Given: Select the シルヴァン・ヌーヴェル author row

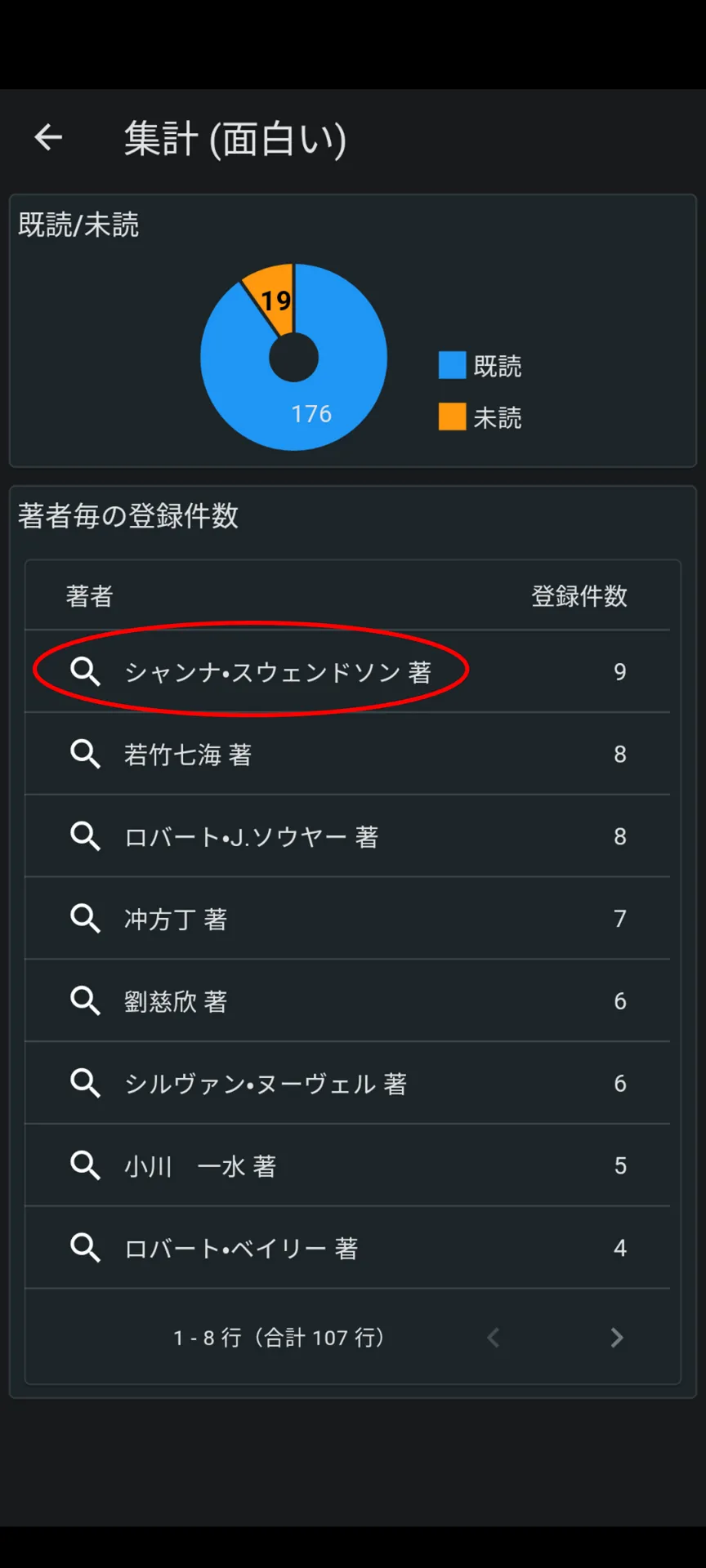Looking at the screenshot, I should [x=347, y=1083].
